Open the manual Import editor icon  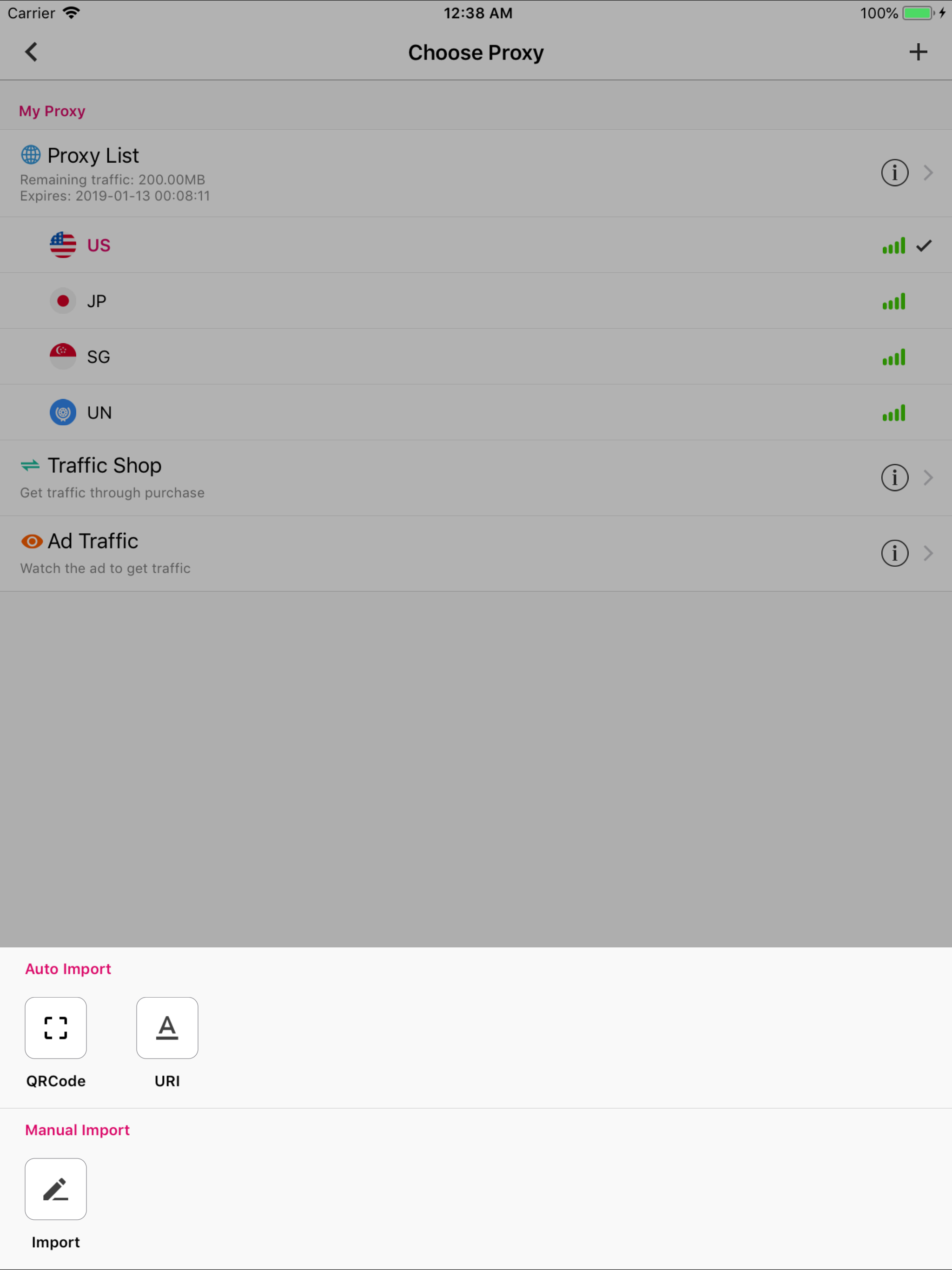point(55,1189)
